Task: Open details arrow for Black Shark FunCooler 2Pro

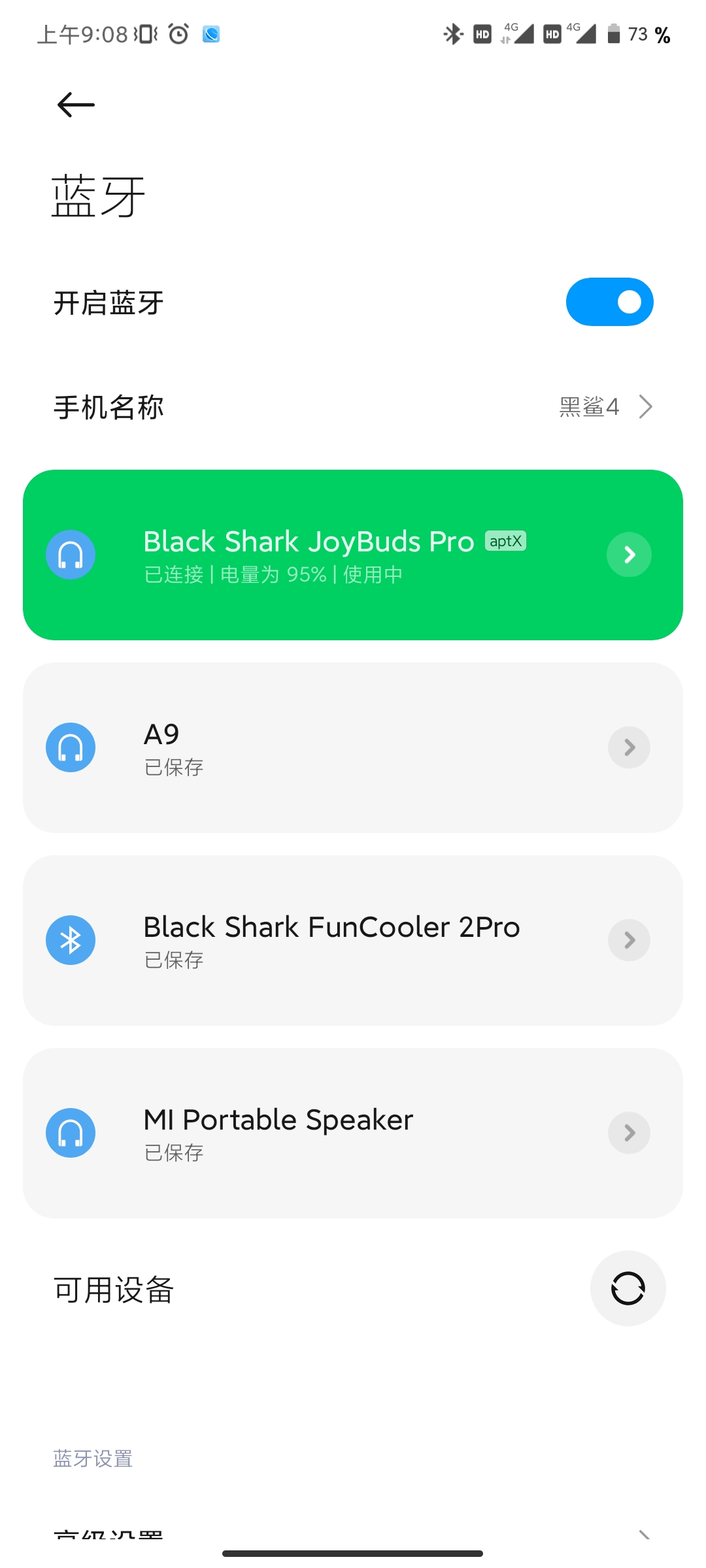Action: 629,940
